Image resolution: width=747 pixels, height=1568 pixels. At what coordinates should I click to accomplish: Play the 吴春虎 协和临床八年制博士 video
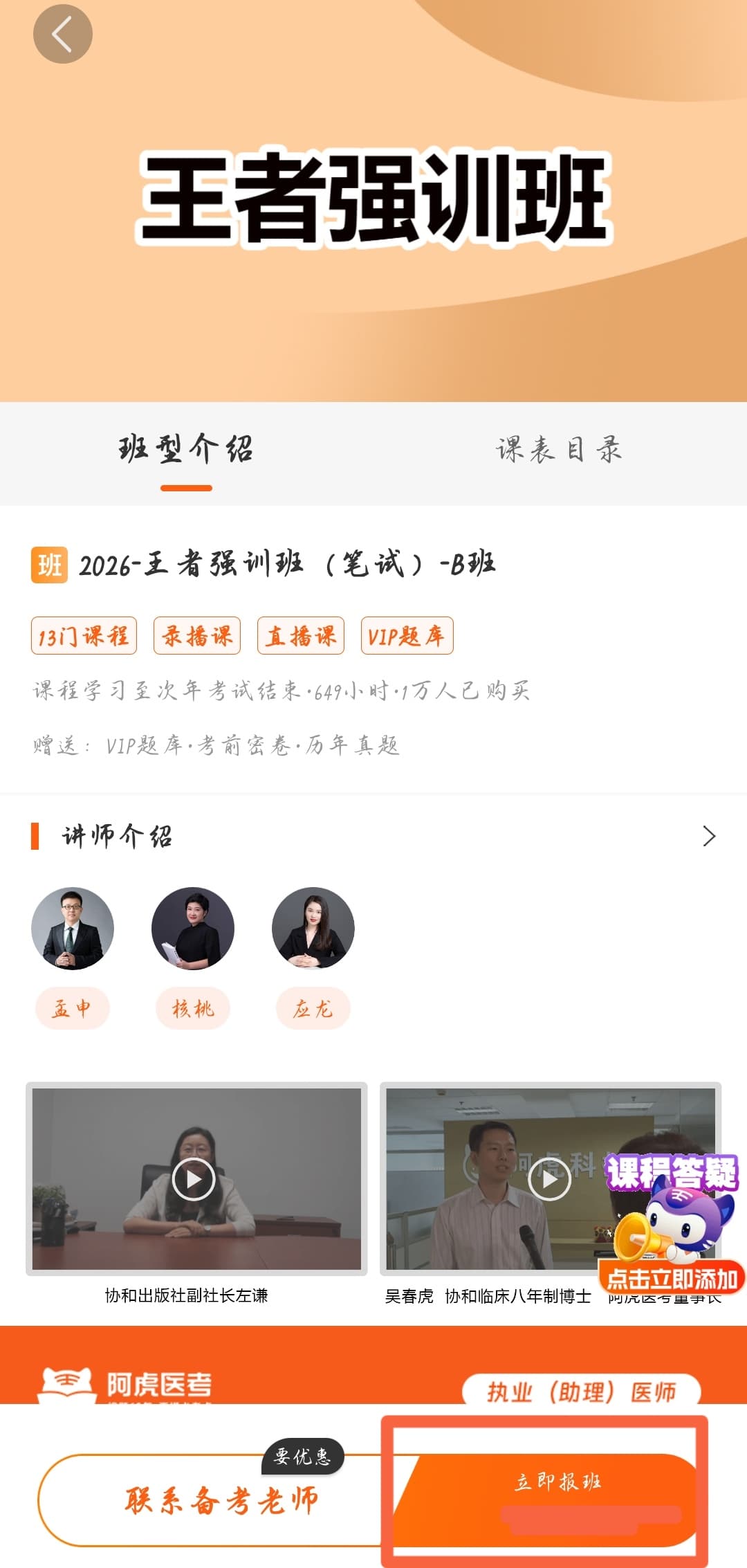coord(549,1179)
